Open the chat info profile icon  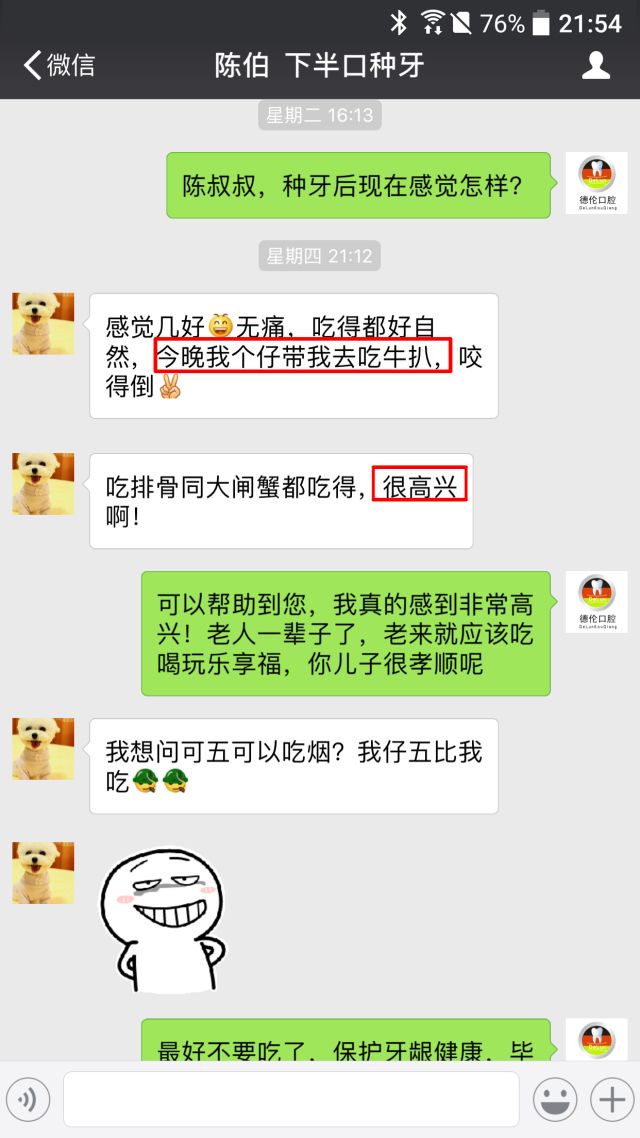click(x=596, y=66)
